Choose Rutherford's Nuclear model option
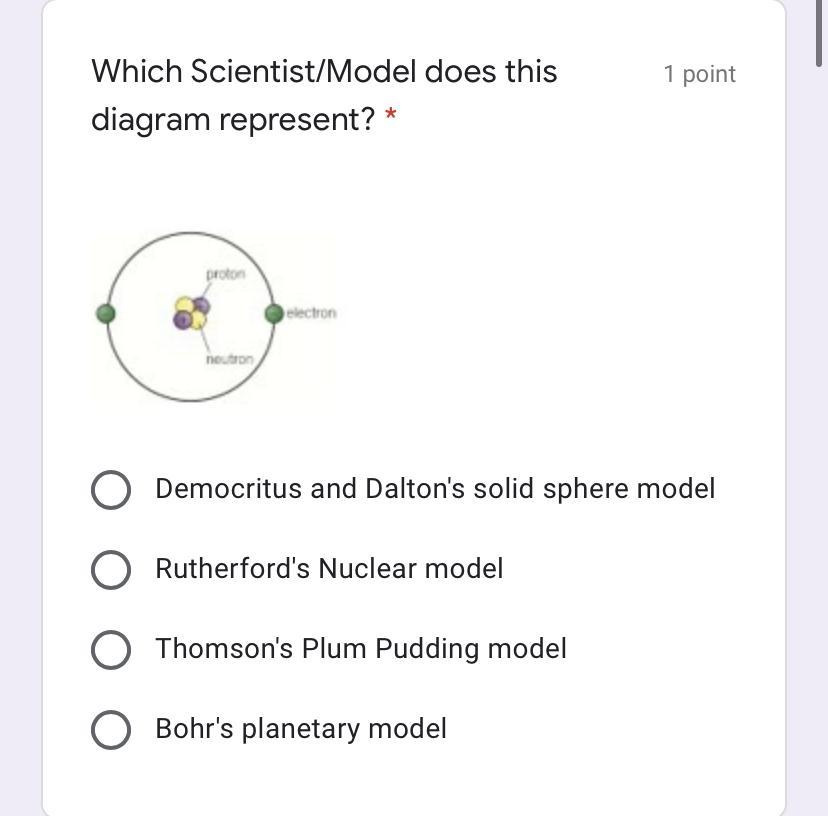Screen dimensions: 828x816 (x=110, y=569)
